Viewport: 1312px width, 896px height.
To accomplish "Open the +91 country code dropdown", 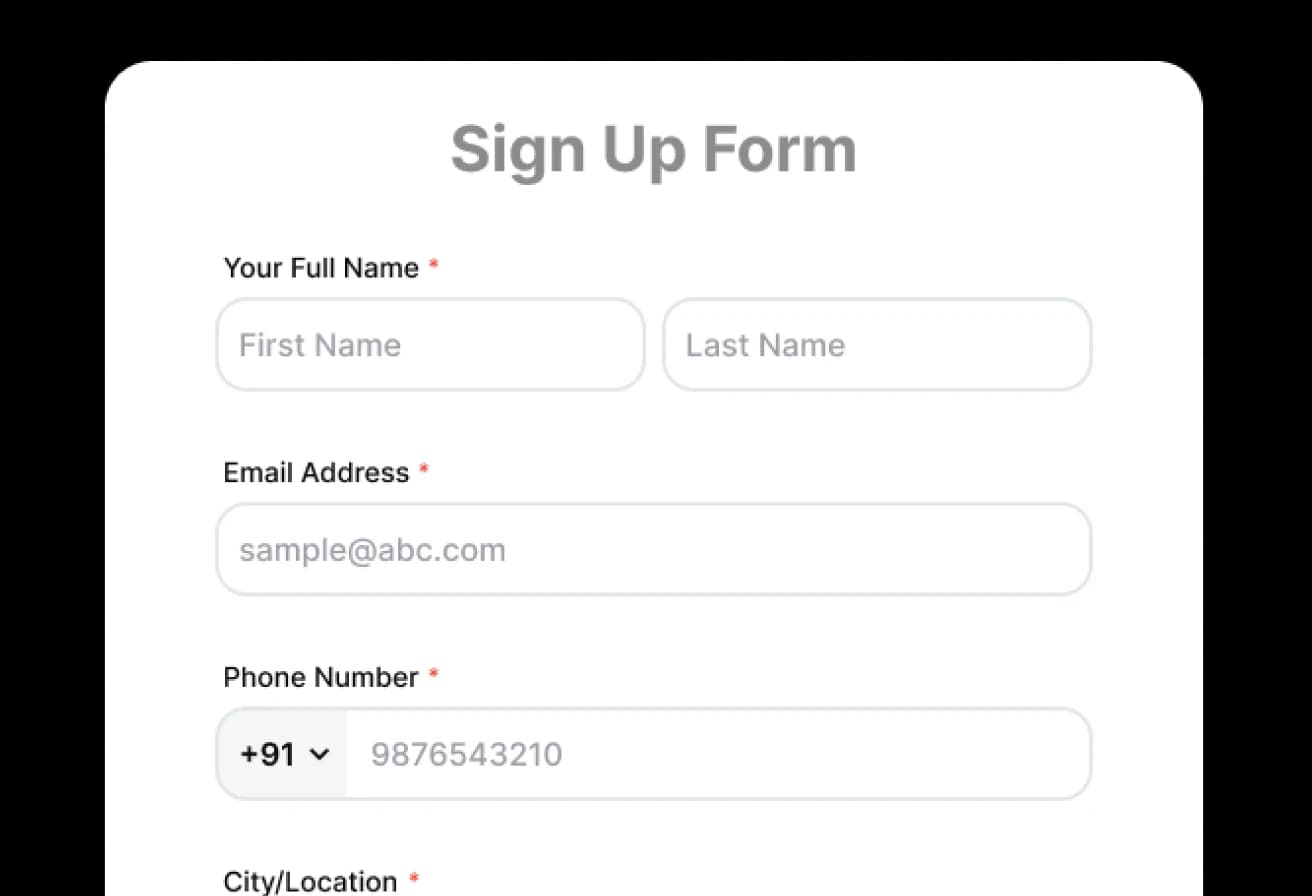I will (284, 754).
